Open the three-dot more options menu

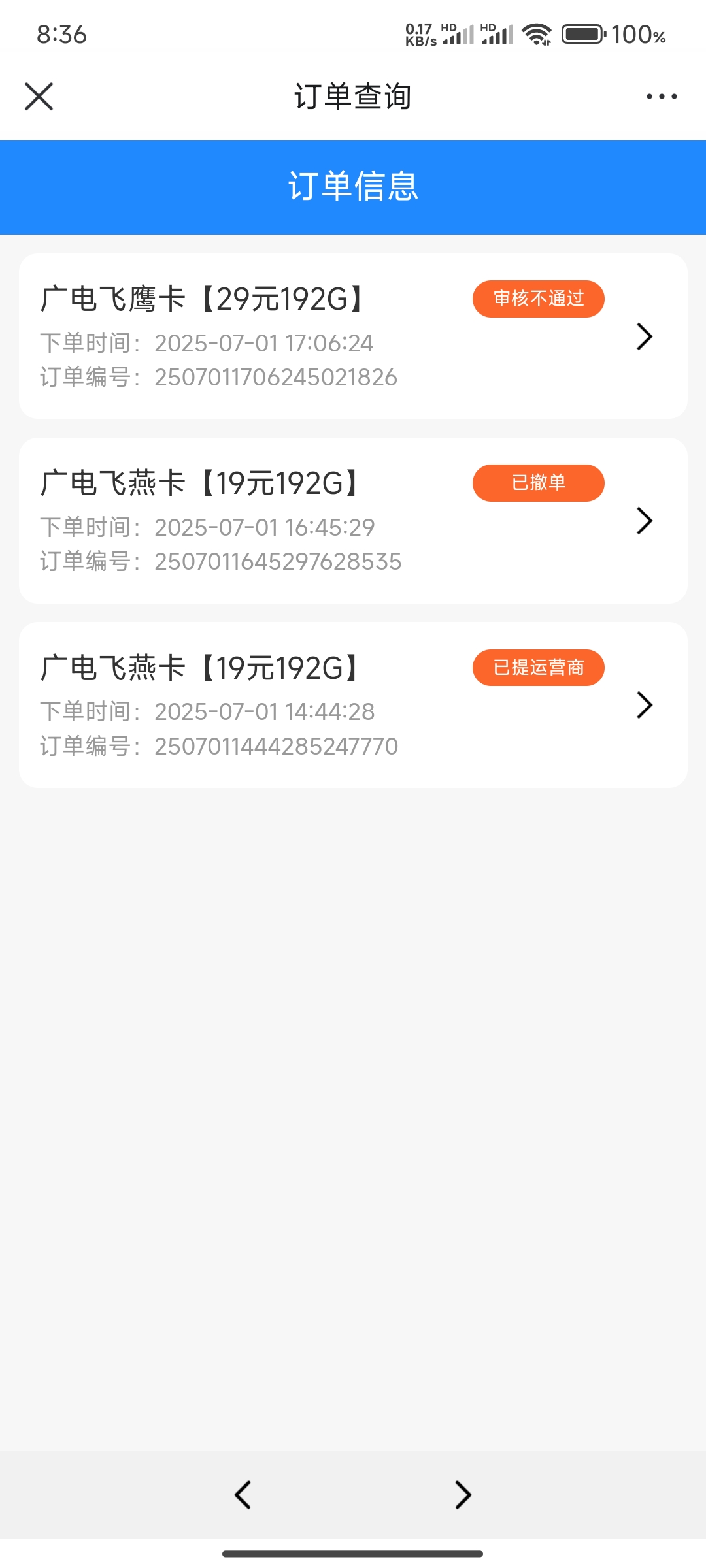click(661, 97)
